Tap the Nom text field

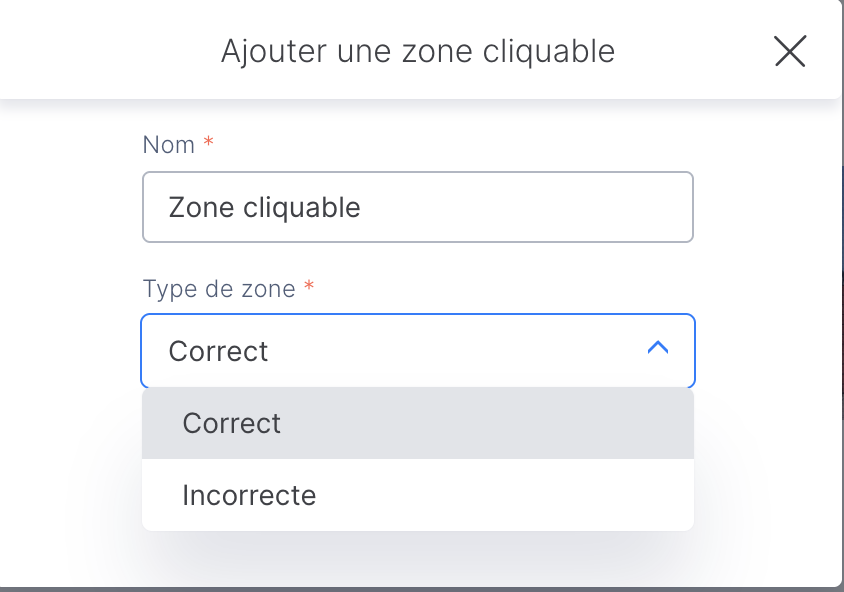(x=417, y=207)
